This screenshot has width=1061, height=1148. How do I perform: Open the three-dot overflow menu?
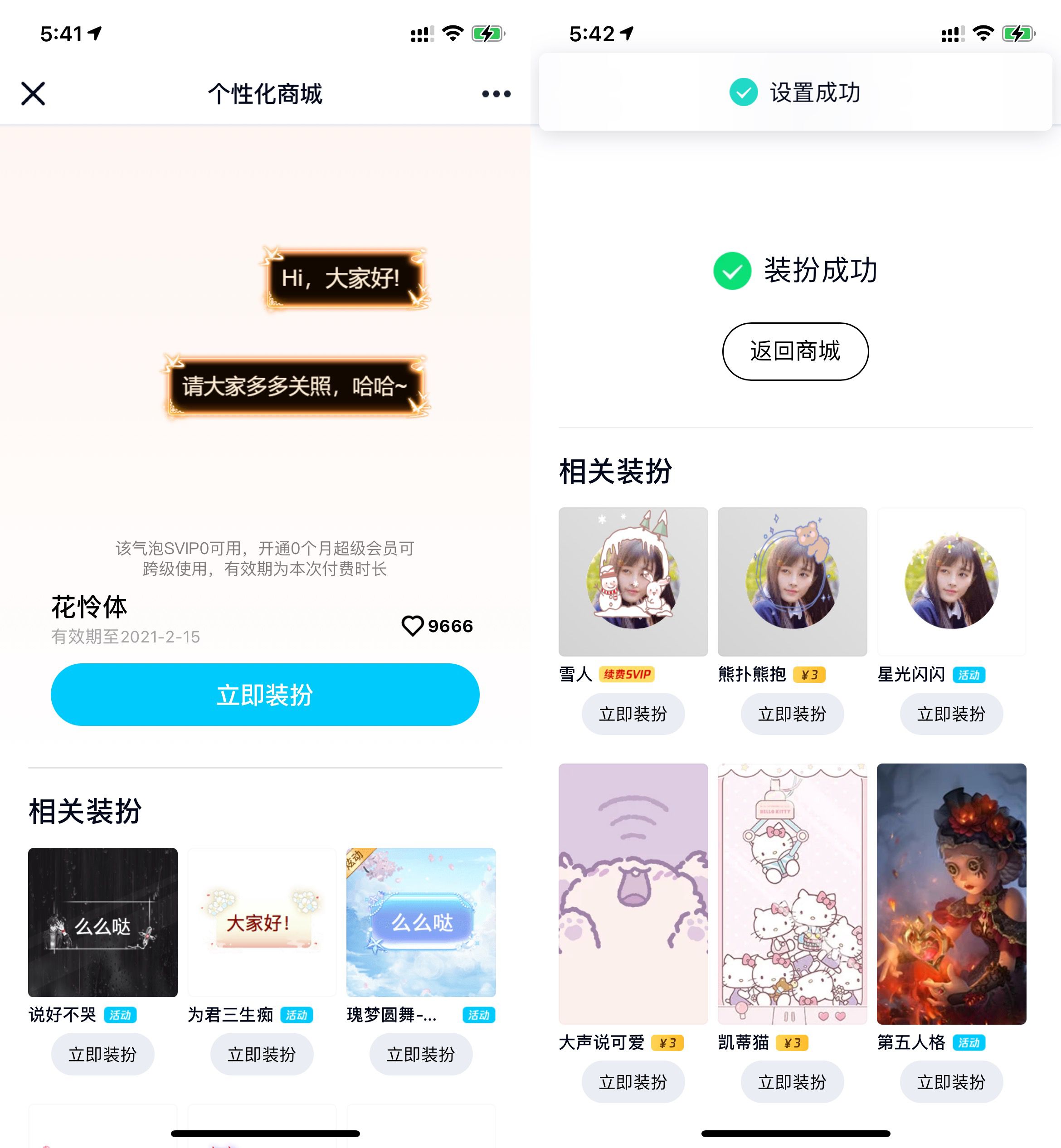click(496, 93)
